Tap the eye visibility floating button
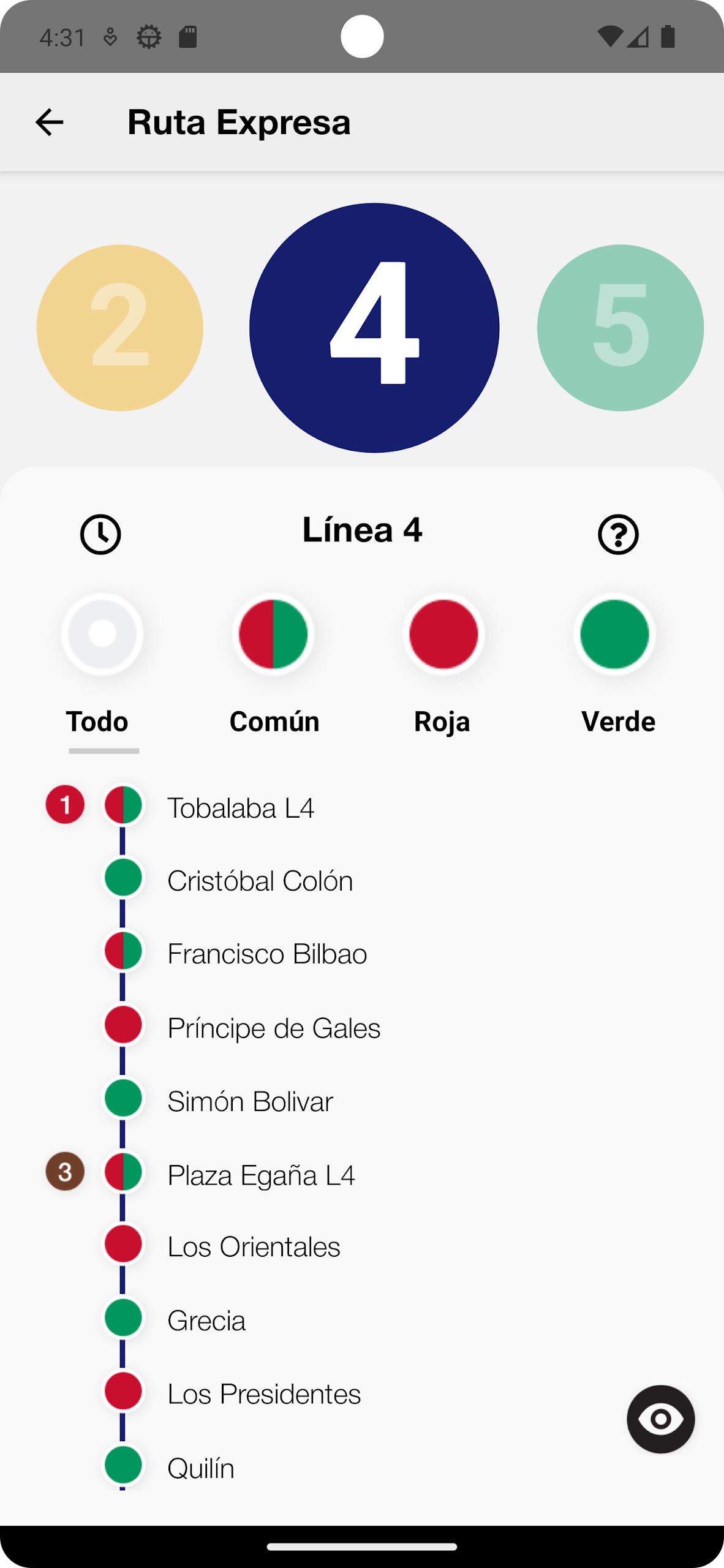This screenshot has width=724, height=1568. click(x=660, y=1419)
